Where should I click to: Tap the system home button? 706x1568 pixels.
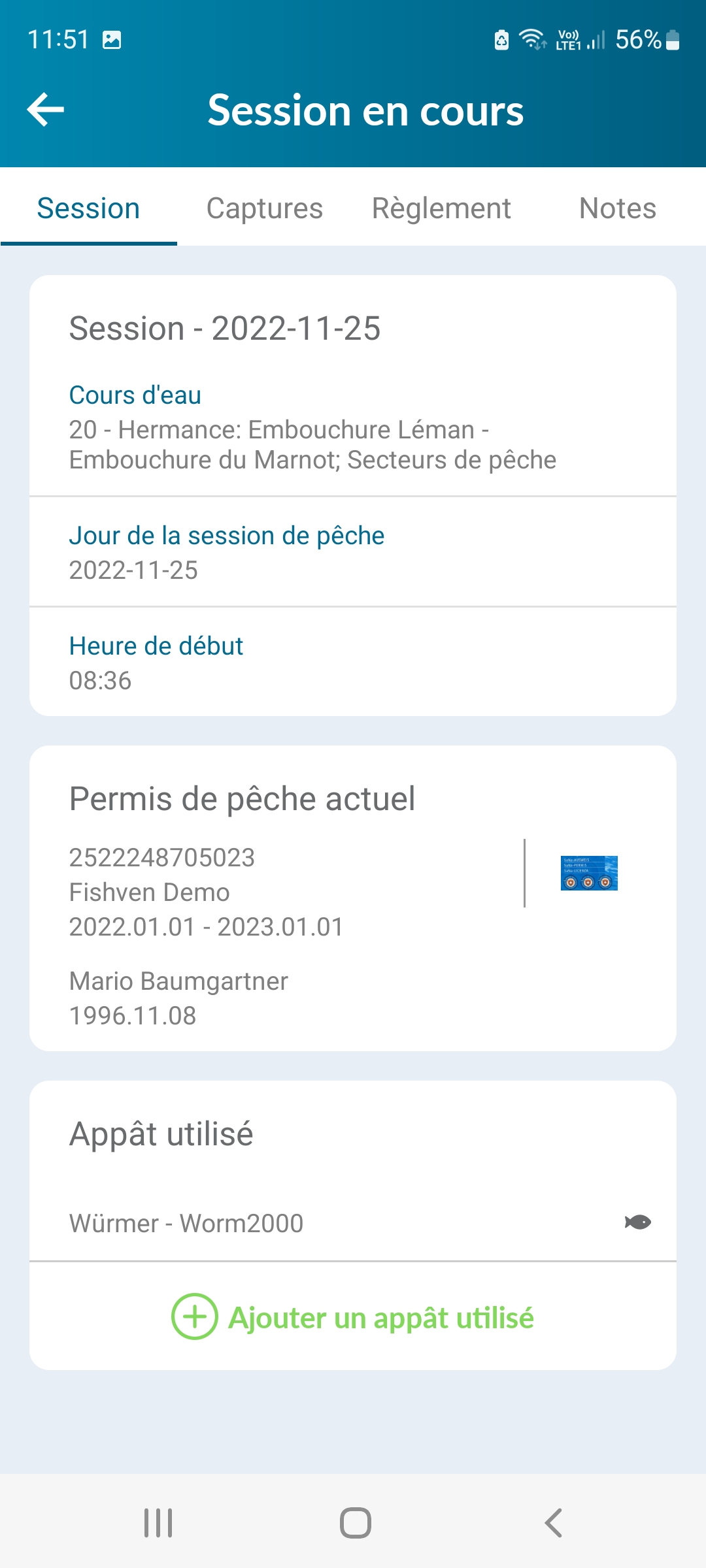point(355,1523)
